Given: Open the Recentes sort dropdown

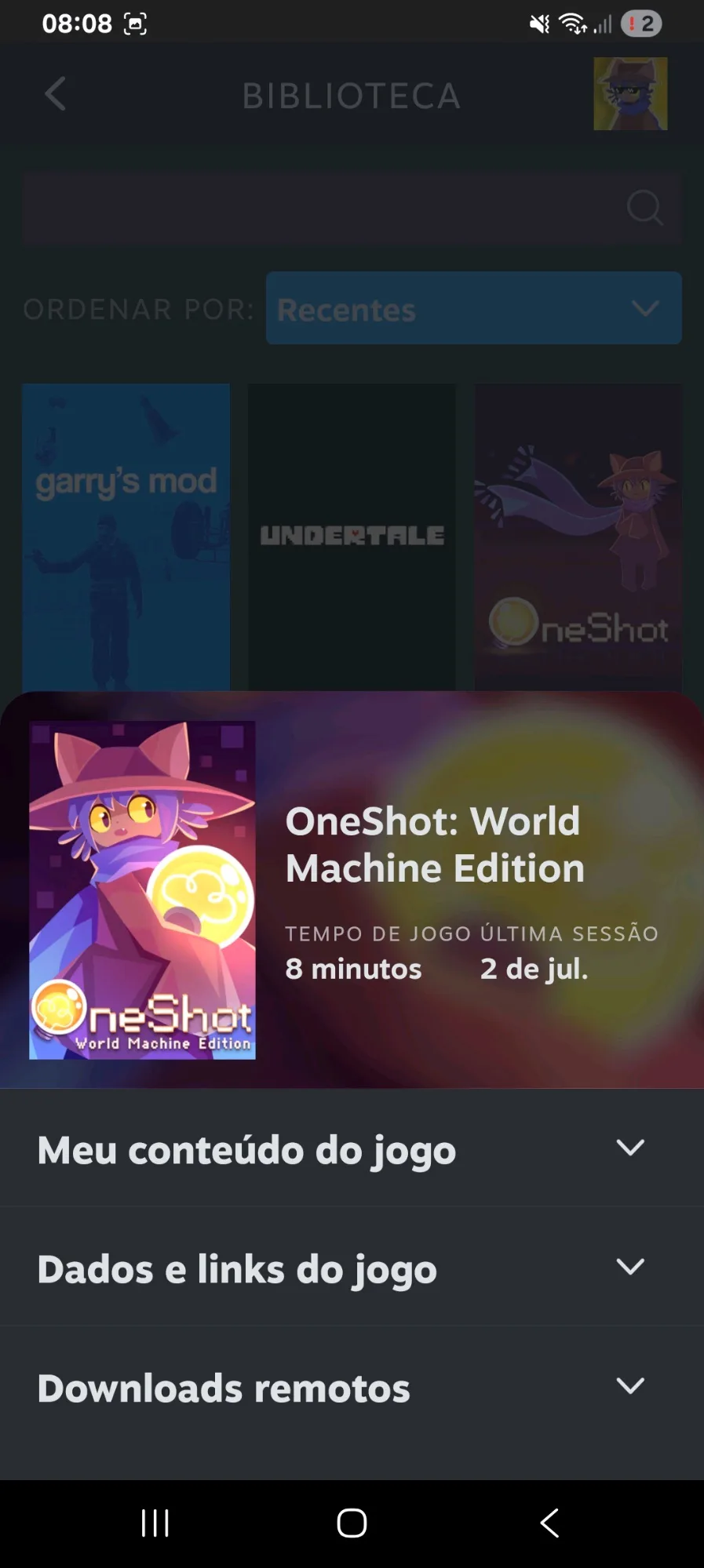Looking at the screenshot, I should point(473,309).
